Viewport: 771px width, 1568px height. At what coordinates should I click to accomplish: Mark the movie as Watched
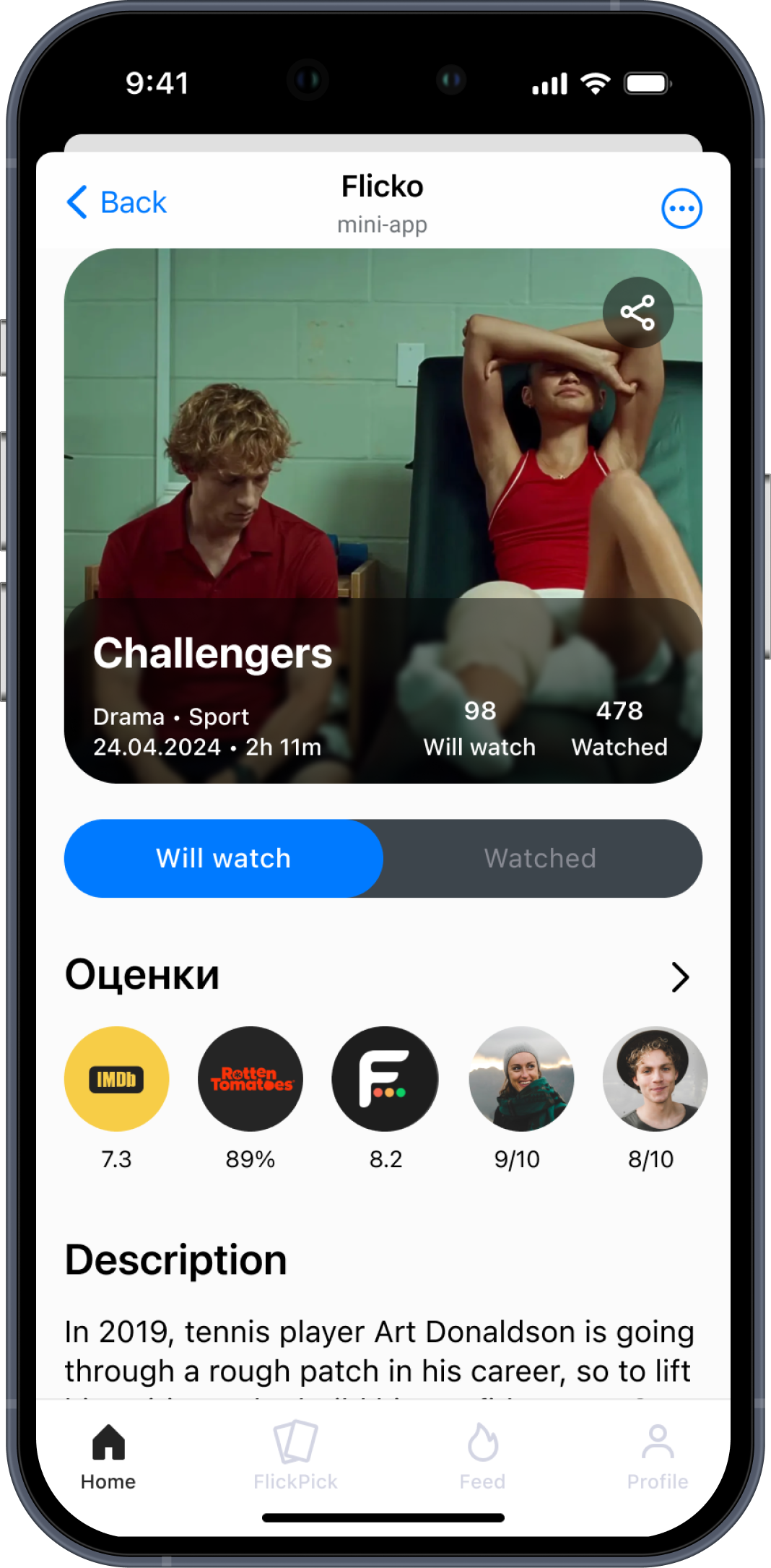pyautogui.click(x=541, y=858)
